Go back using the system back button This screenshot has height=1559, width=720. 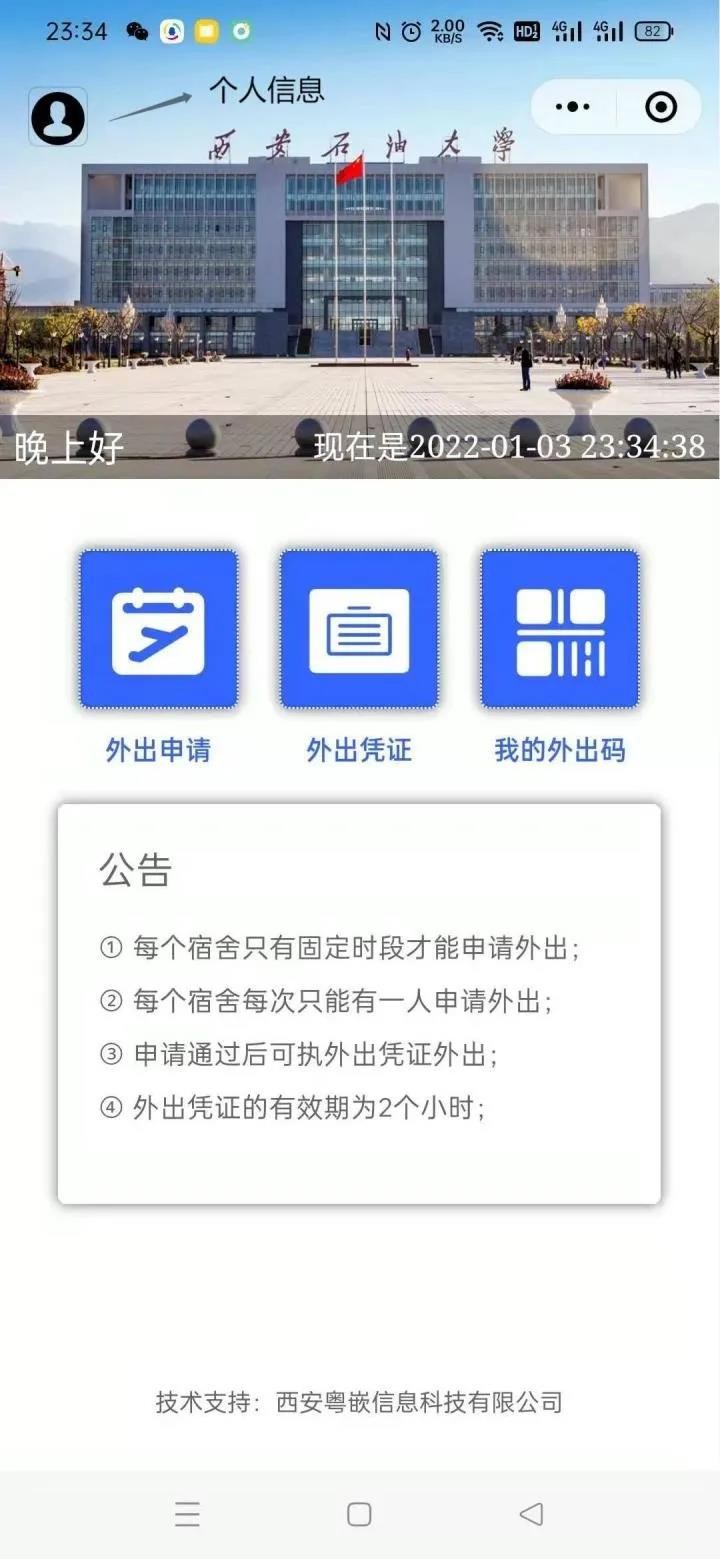[x=531, y=1514]
